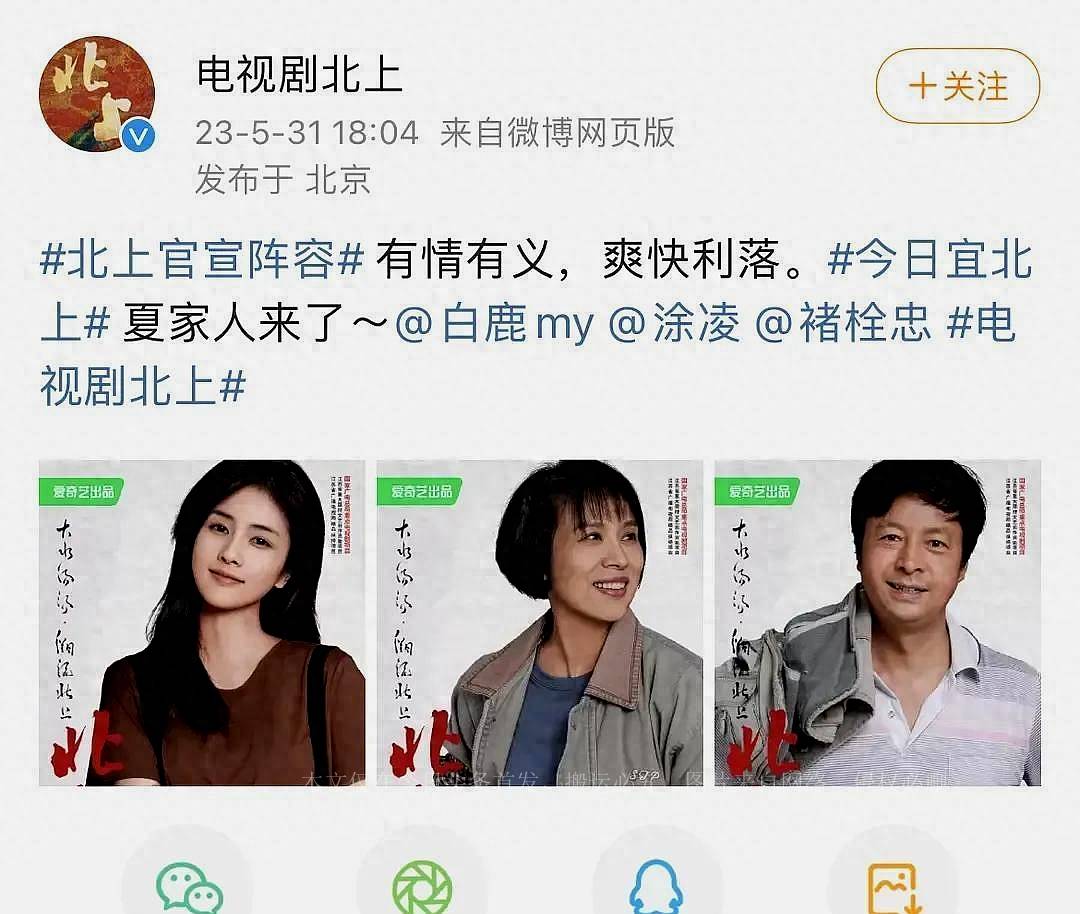Image resolution: width=1080 pixels, height=914 pixels.
Task: View the poster of the woman in brown top
Action: point(202,622)
